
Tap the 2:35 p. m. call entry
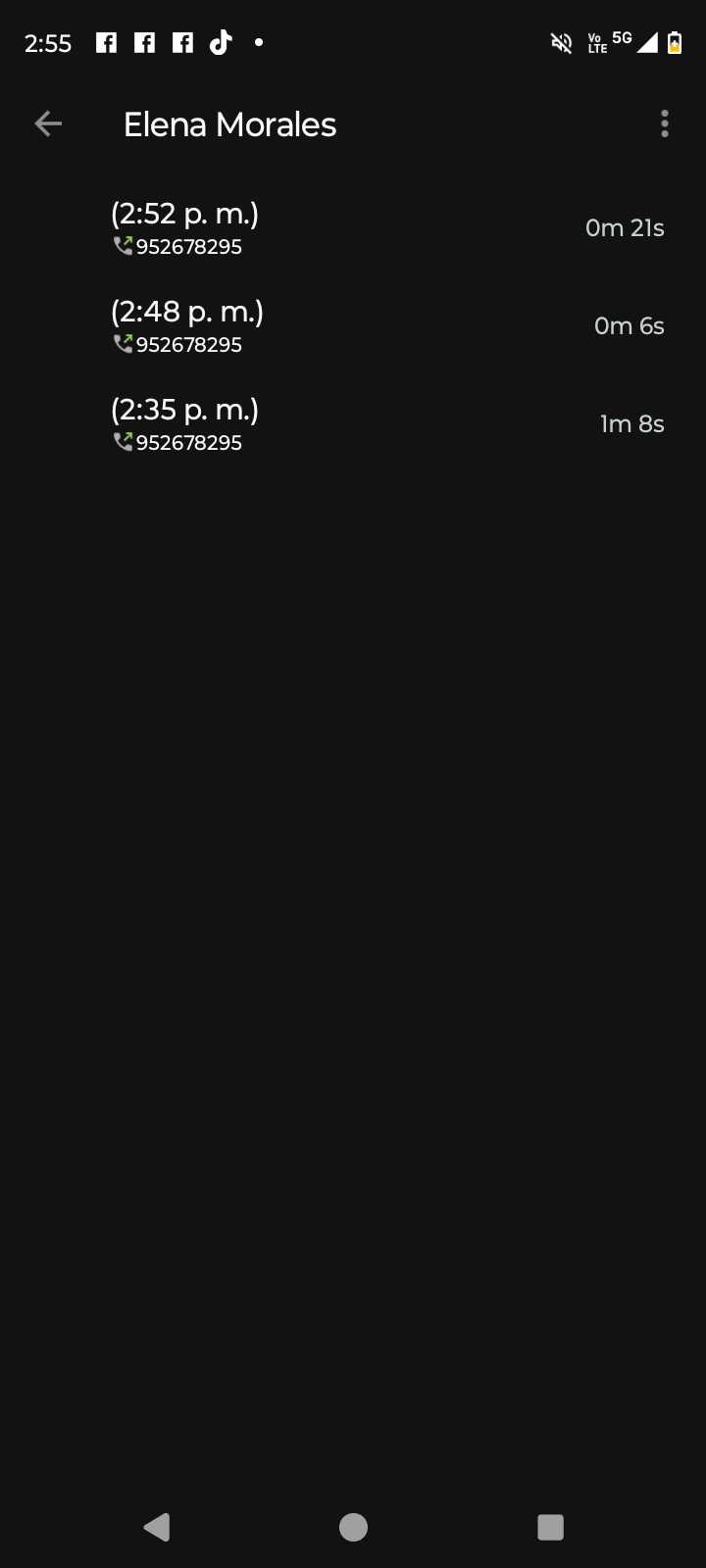pos(353,424)
